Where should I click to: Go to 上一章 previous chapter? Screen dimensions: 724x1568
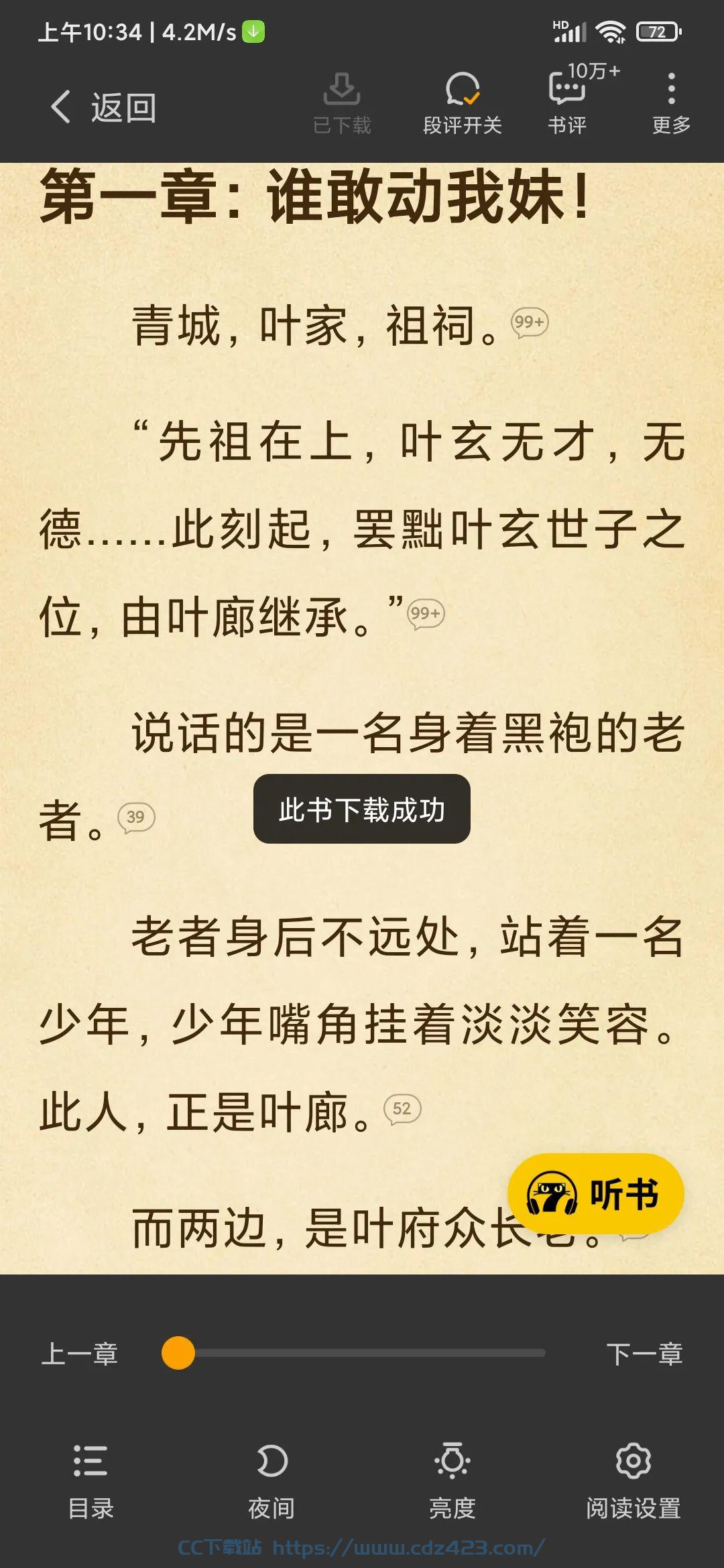(80, 1354)
